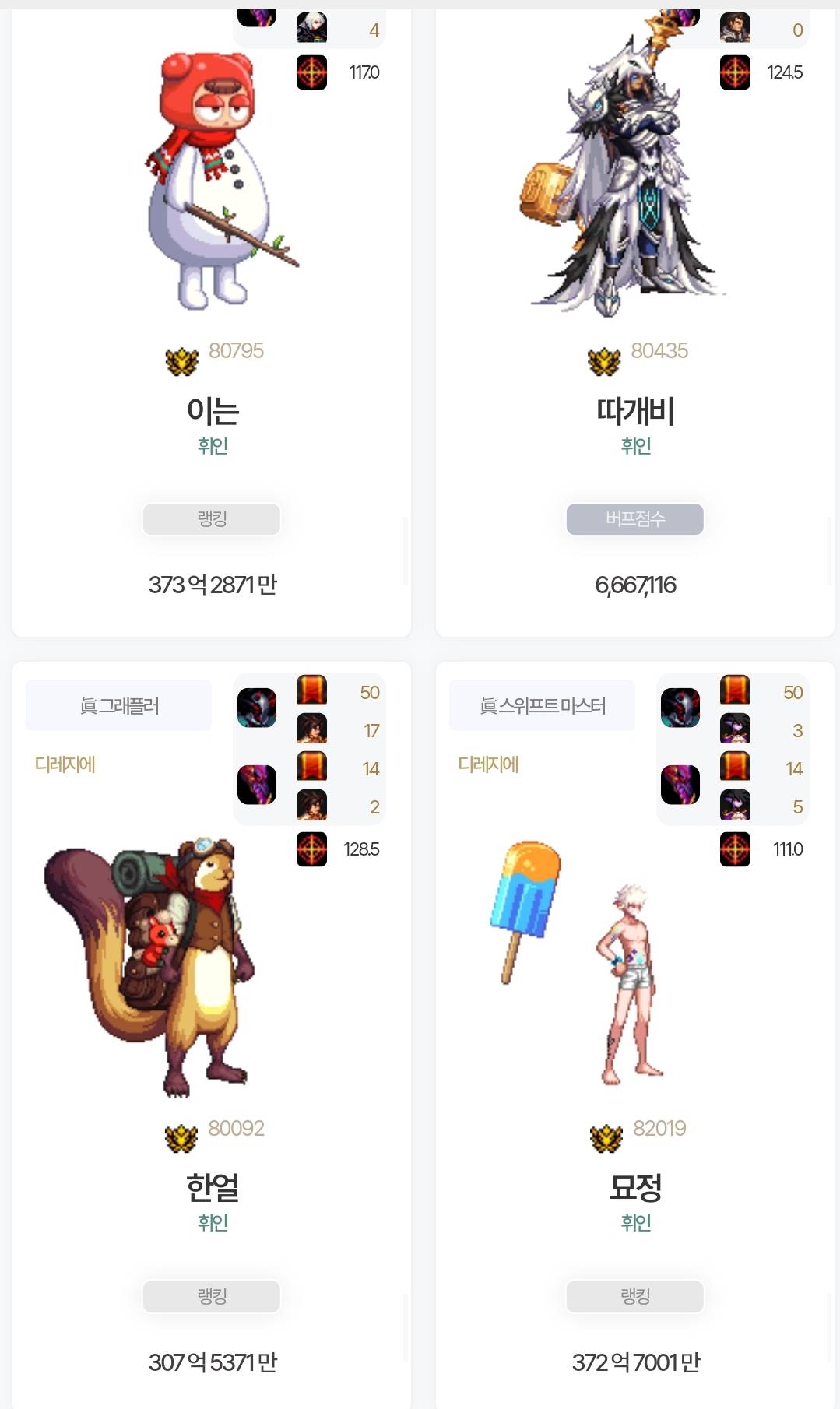Open character card 묘정
Screen dimensions: 840x1409
[x=634, y=1187]
